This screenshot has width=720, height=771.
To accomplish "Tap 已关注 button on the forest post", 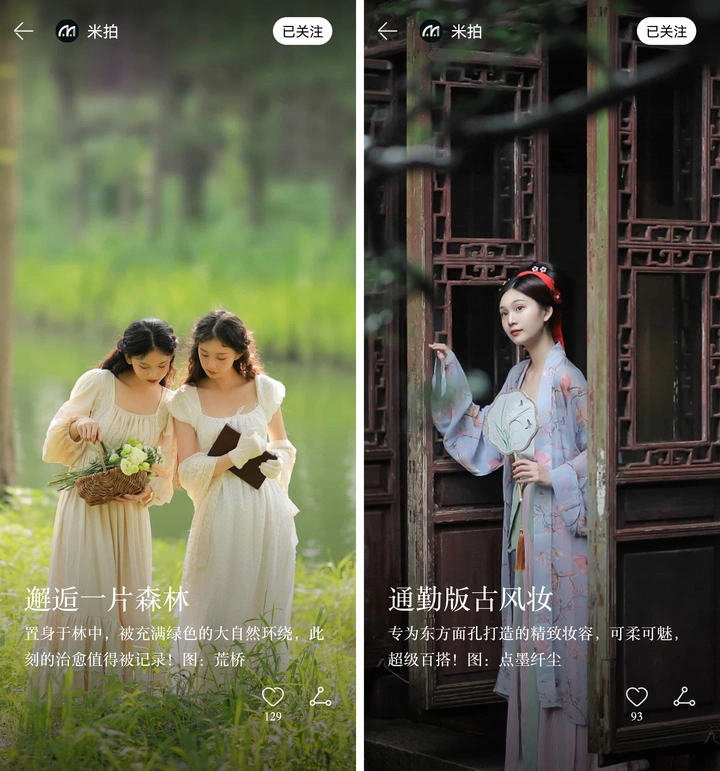I will (x=302, y=31).
